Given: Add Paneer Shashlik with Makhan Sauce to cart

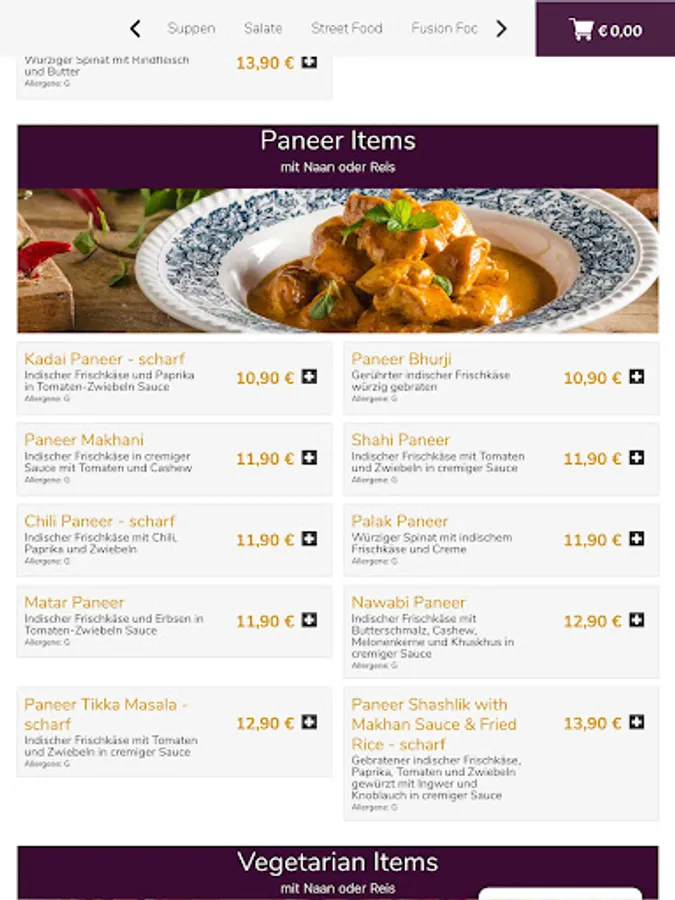Looking at the screenshot, I should pos(637,722).
